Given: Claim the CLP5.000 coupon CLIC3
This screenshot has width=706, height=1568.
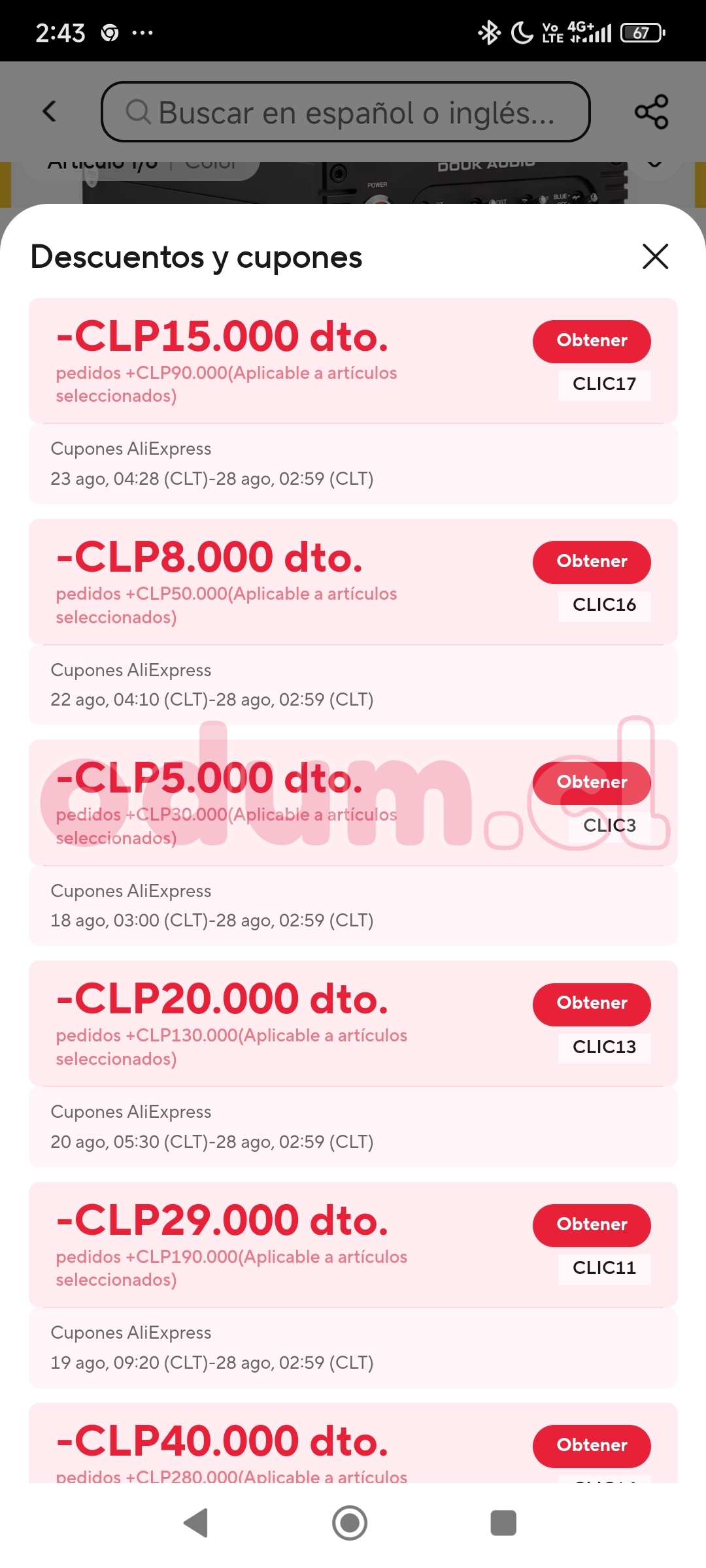Looking at the screenshot, I should click(592, 783).
